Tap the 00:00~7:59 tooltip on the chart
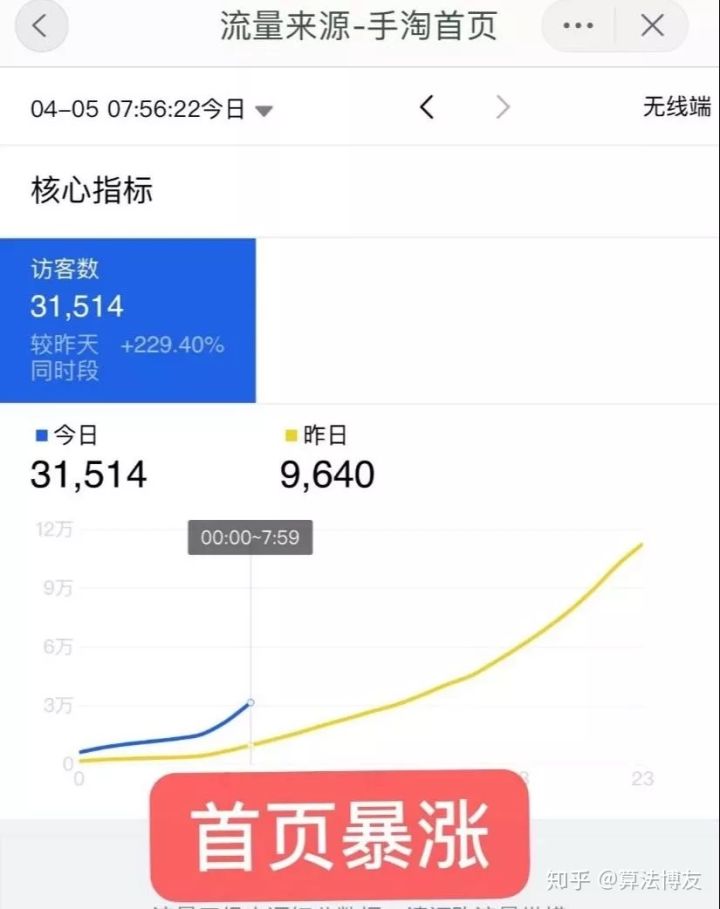 [x=250, y=538]
